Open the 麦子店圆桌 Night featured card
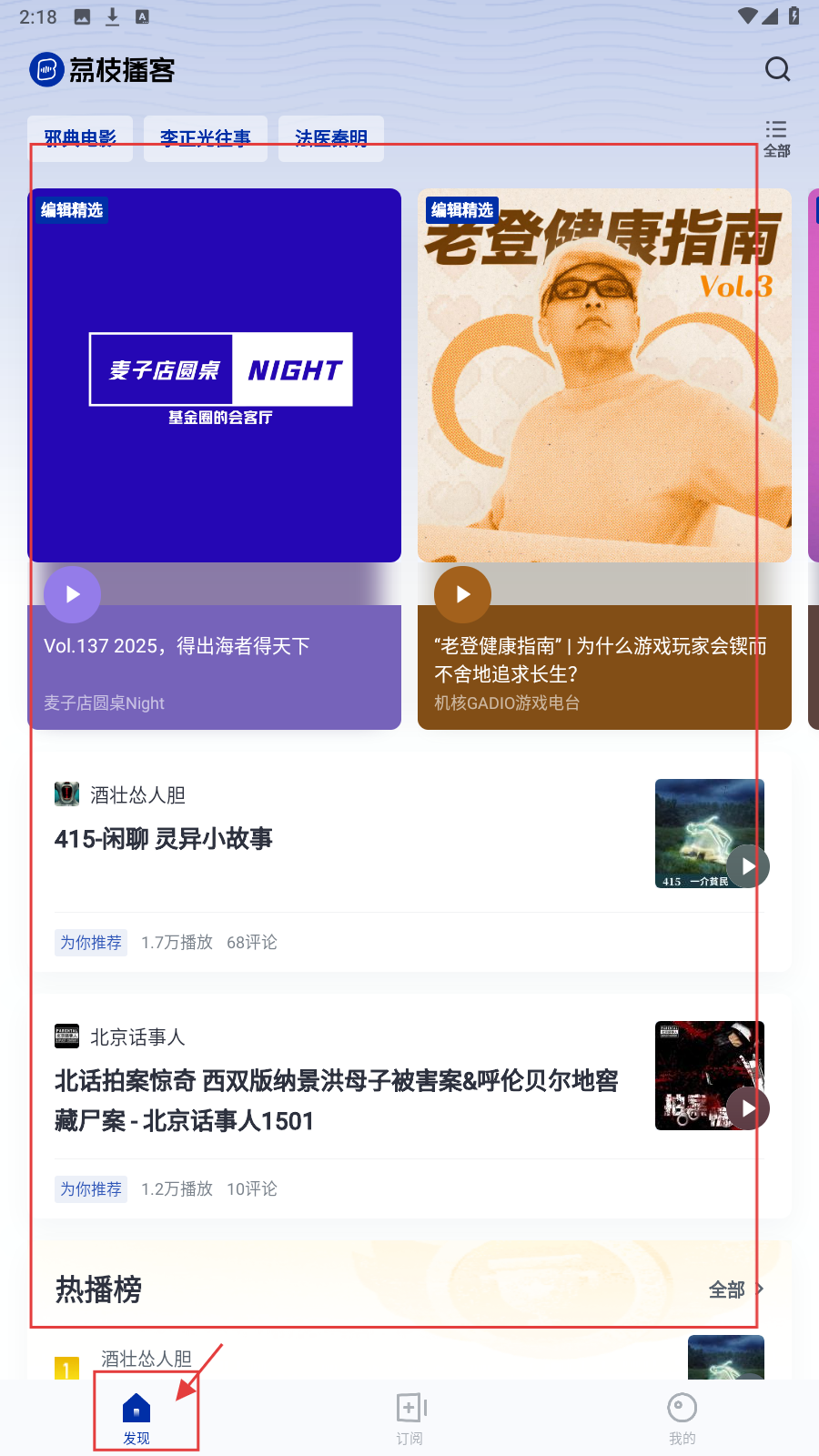 tap(215, 375)
